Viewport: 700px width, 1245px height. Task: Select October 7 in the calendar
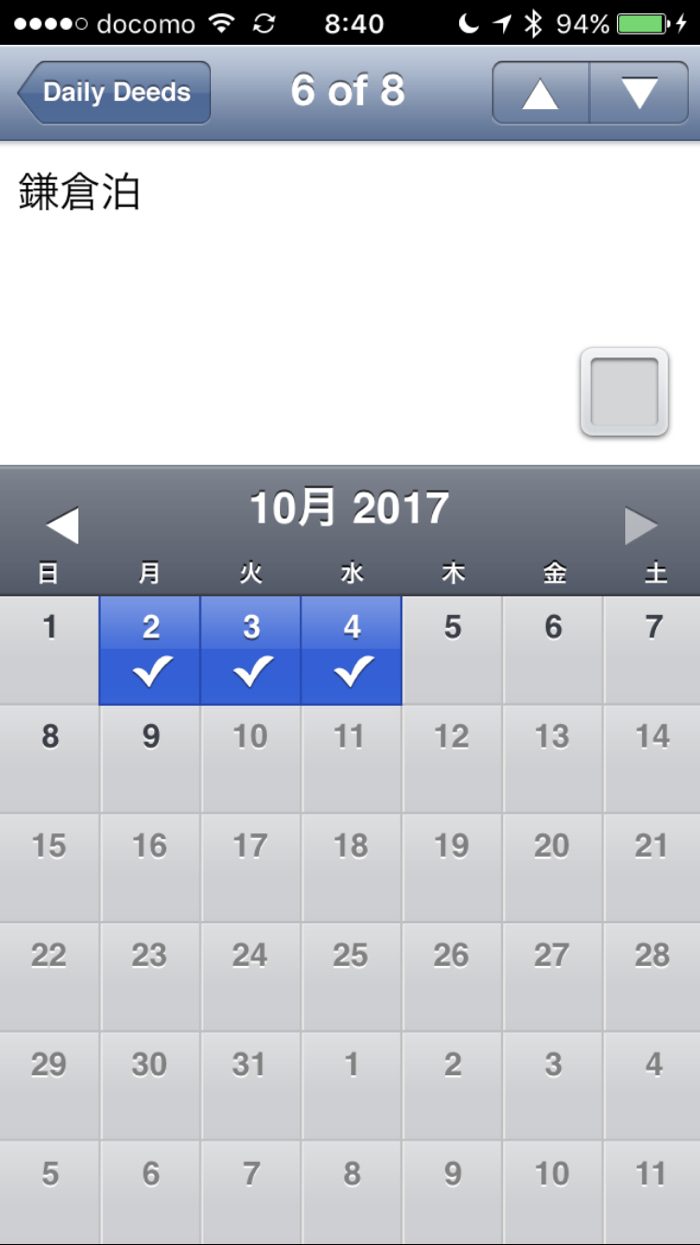click(653, 650)
